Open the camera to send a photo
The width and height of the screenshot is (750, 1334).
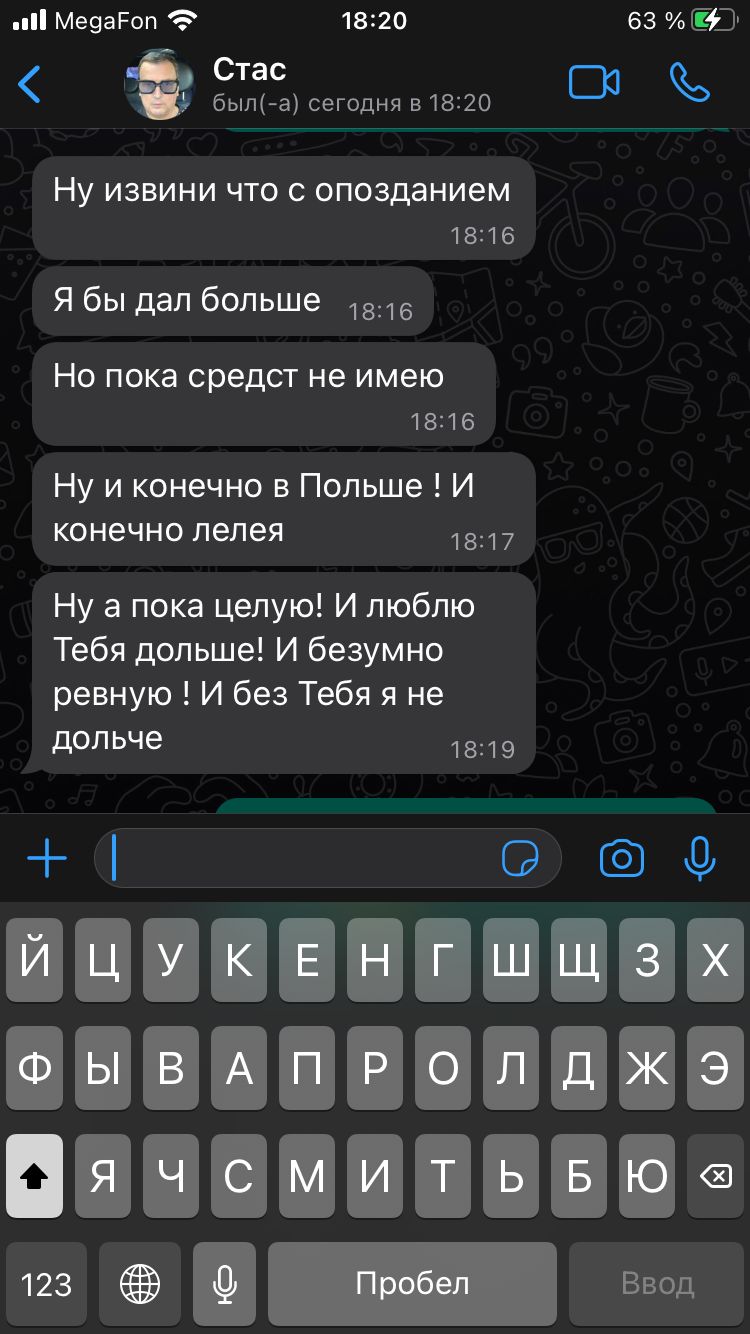pyautogui.click(x=621, y=858)
